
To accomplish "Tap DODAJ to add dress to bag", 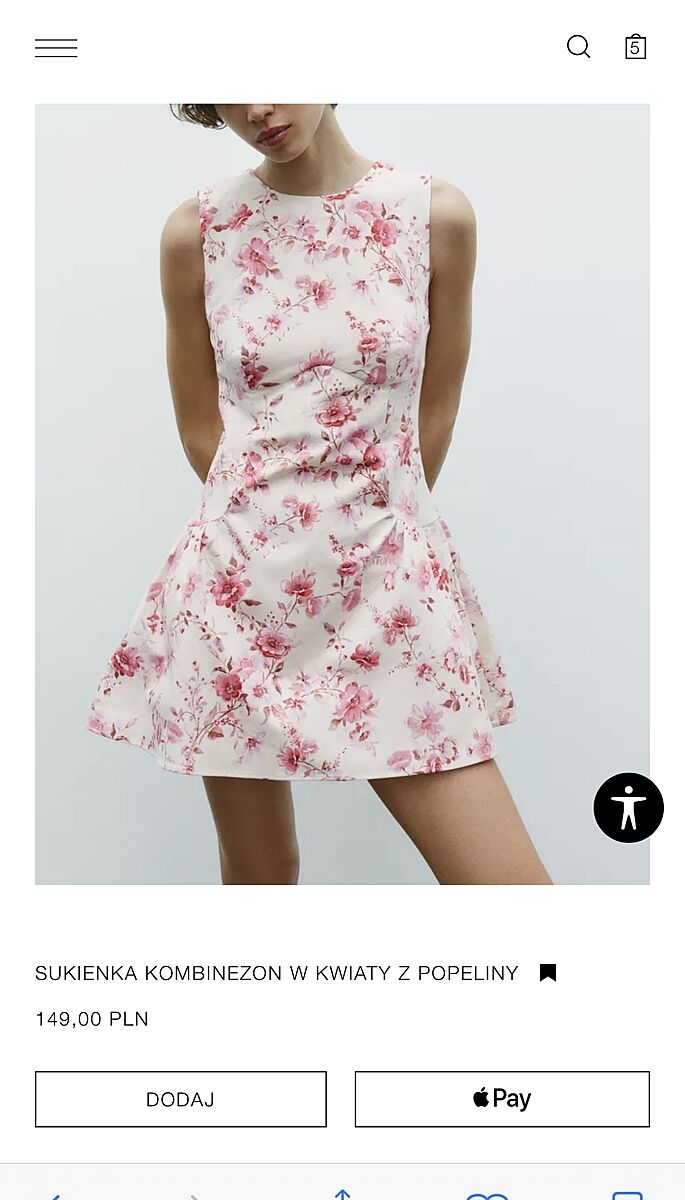I will 181,1099.
